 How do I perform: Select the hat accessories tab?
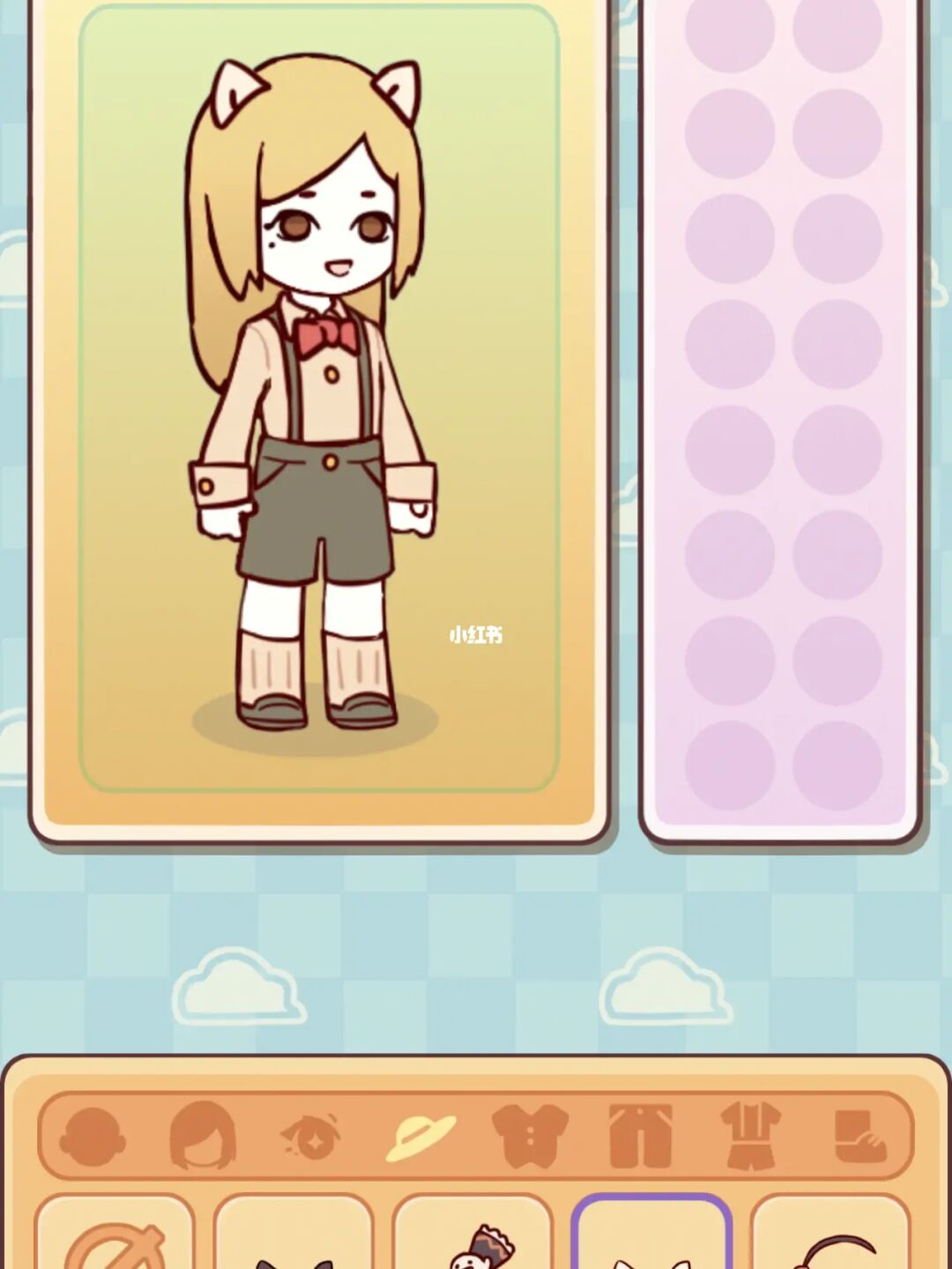(x=421, y=1136)
